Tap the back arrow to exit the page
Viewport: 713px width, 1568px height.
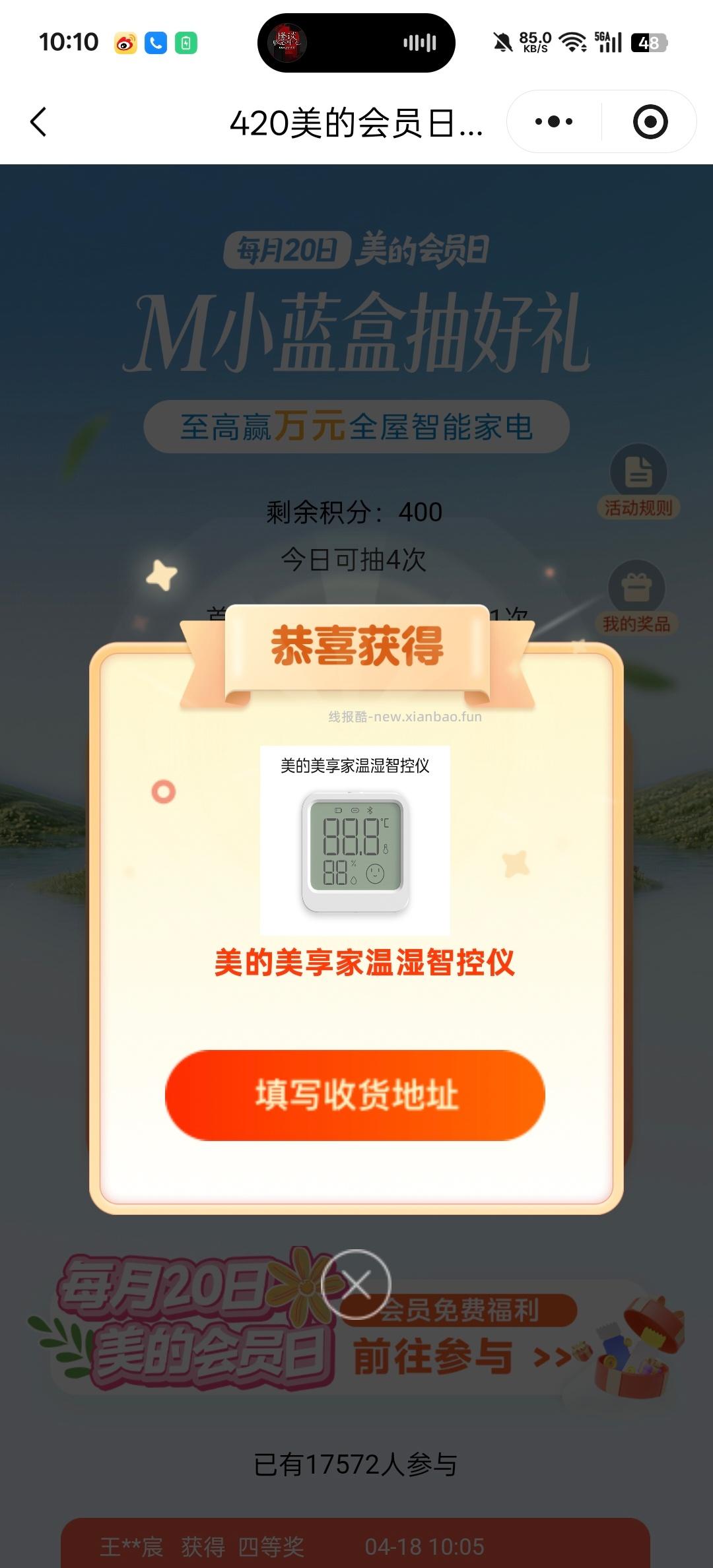(38, 123)
